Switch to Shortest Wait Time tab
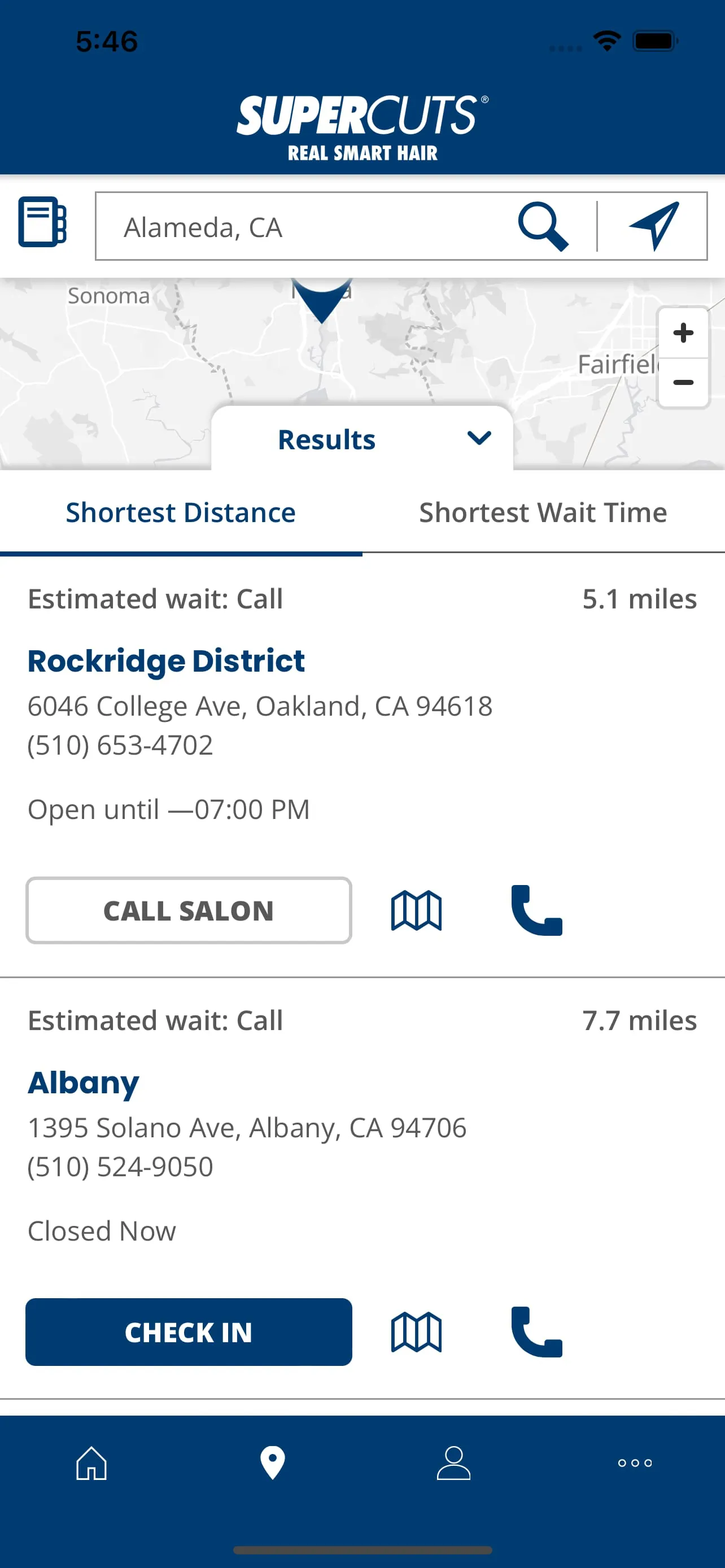 543,513
